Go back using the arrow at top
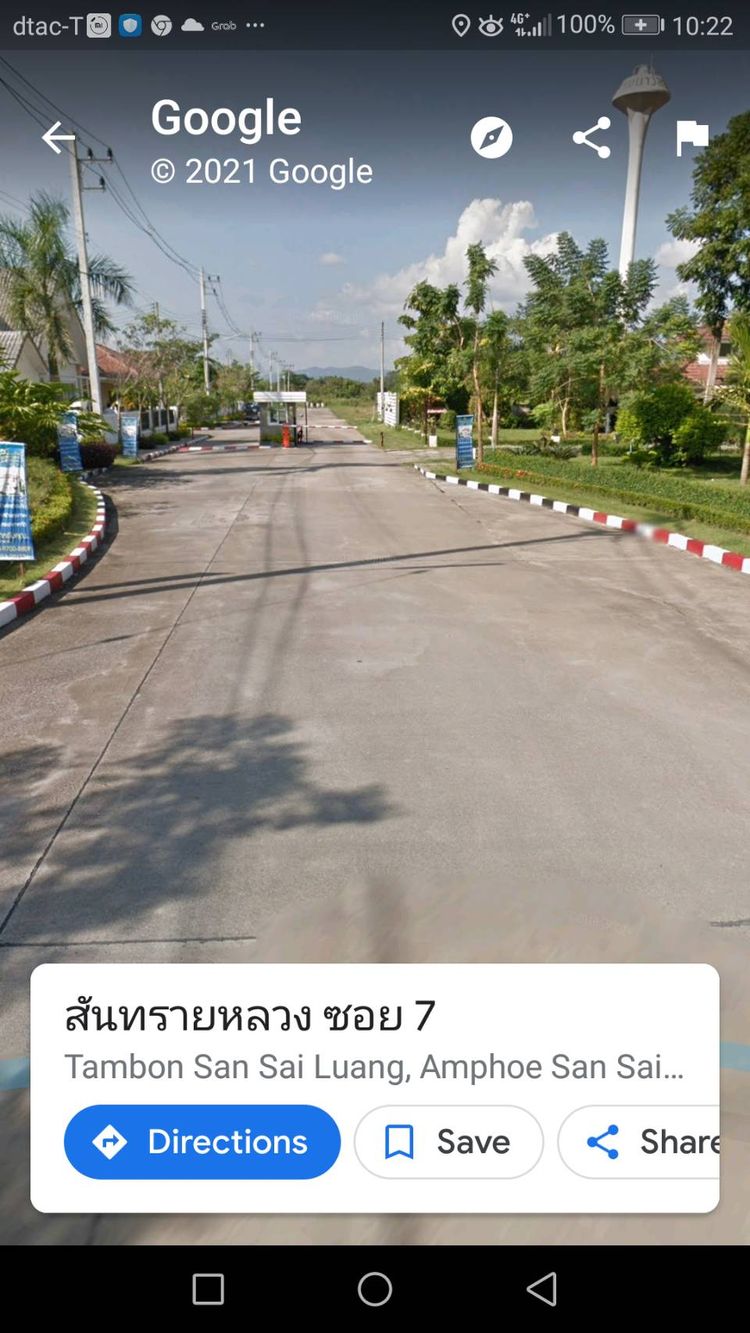This screenshot has height=1333, width=750. pyautogui.click(x=58, y=137)
